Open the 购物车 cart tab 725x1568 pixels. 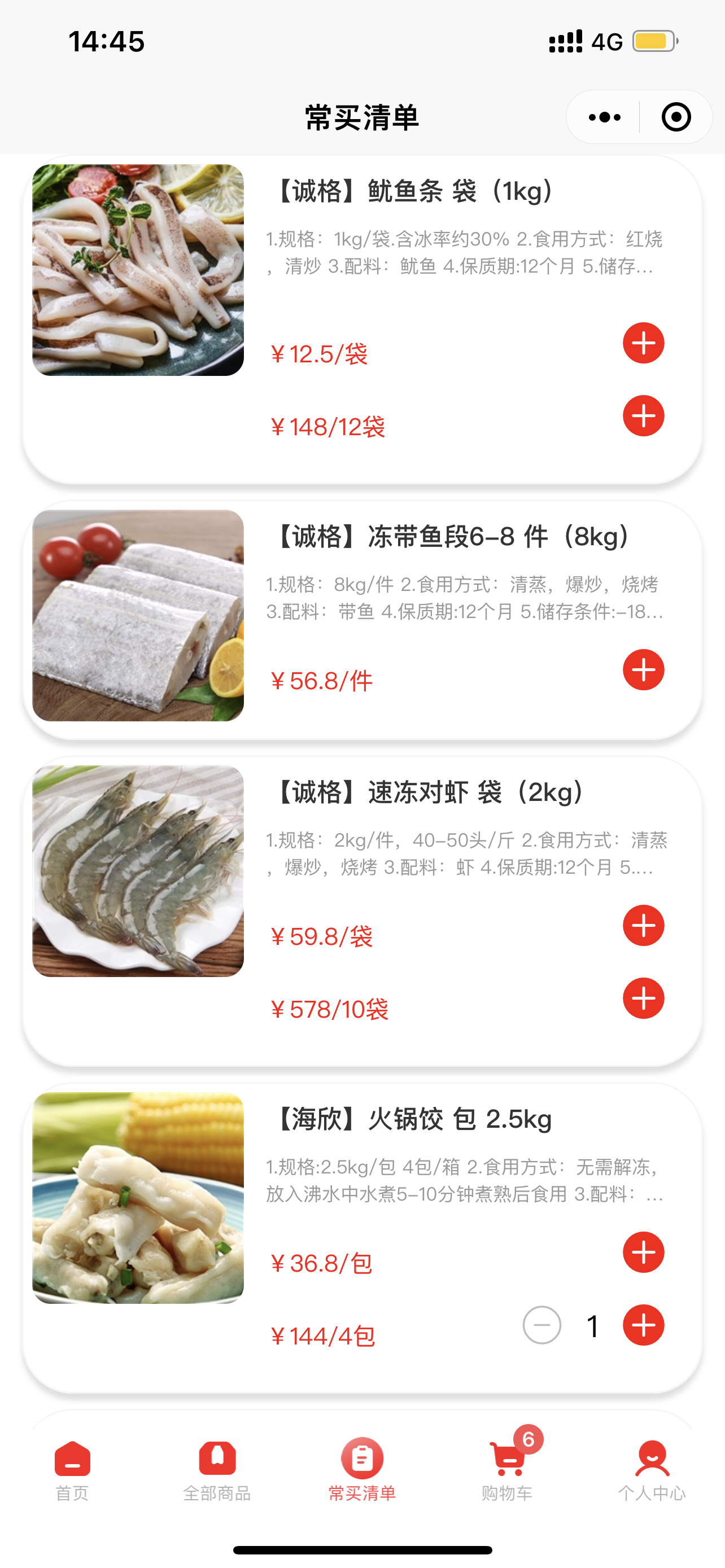point(507,1470)
